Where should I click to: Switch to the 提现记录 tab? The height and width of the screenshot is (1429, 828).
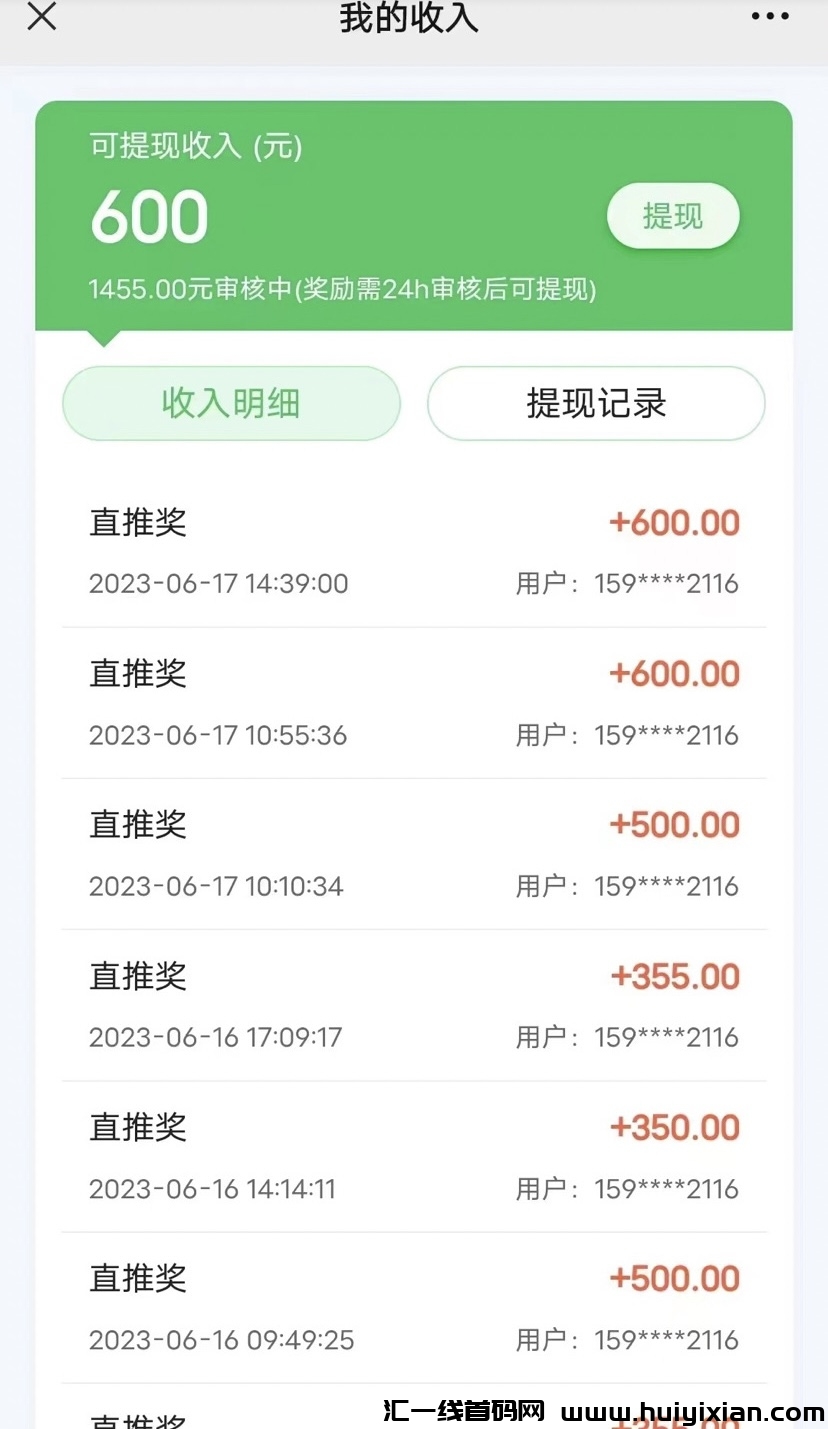595,403
